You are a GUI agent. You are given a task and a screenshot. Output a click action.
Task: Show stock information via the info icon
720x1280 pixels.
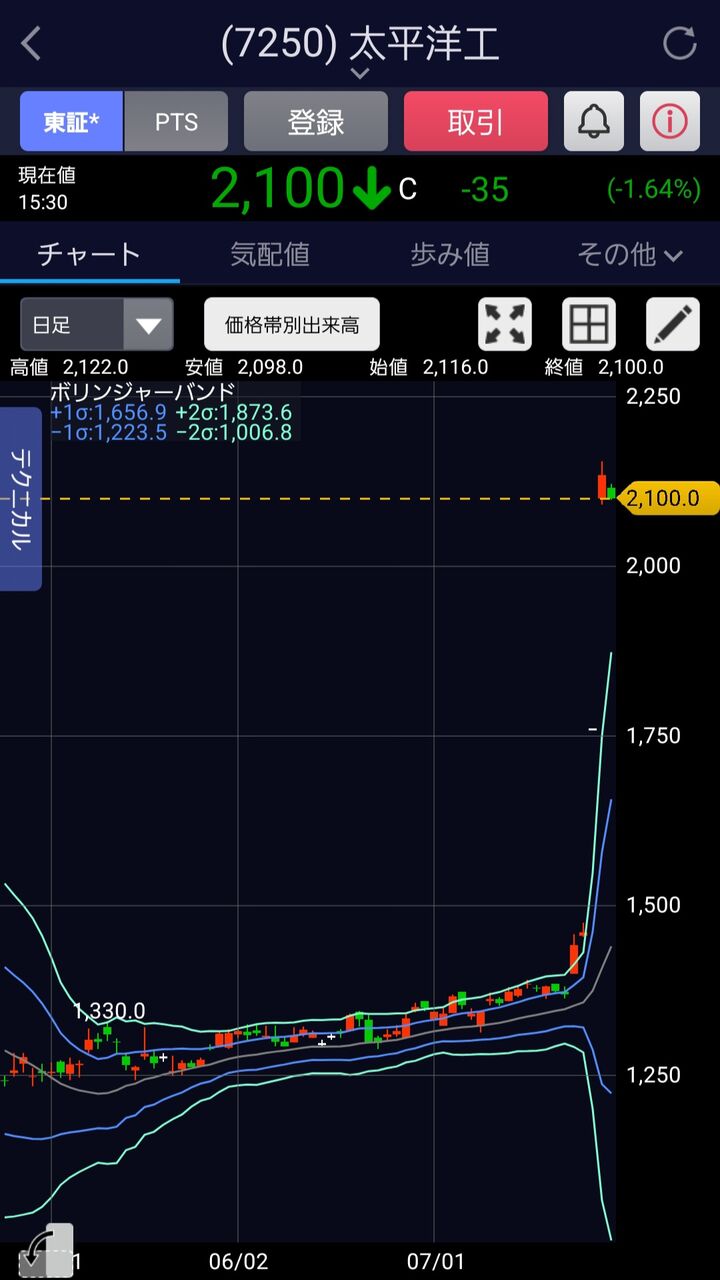coord(669,122)
